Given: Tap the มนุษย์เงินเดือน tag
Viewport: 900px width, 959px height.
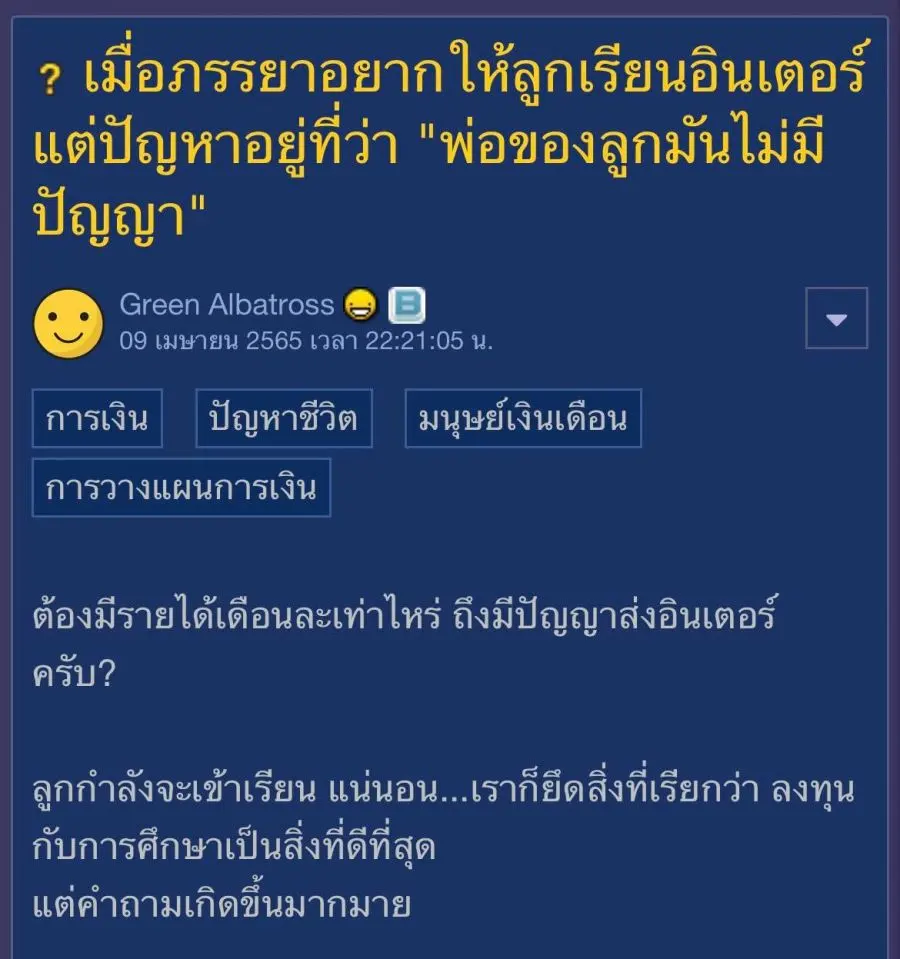Looking at the screenshot, I should click(x=522, y=419).
